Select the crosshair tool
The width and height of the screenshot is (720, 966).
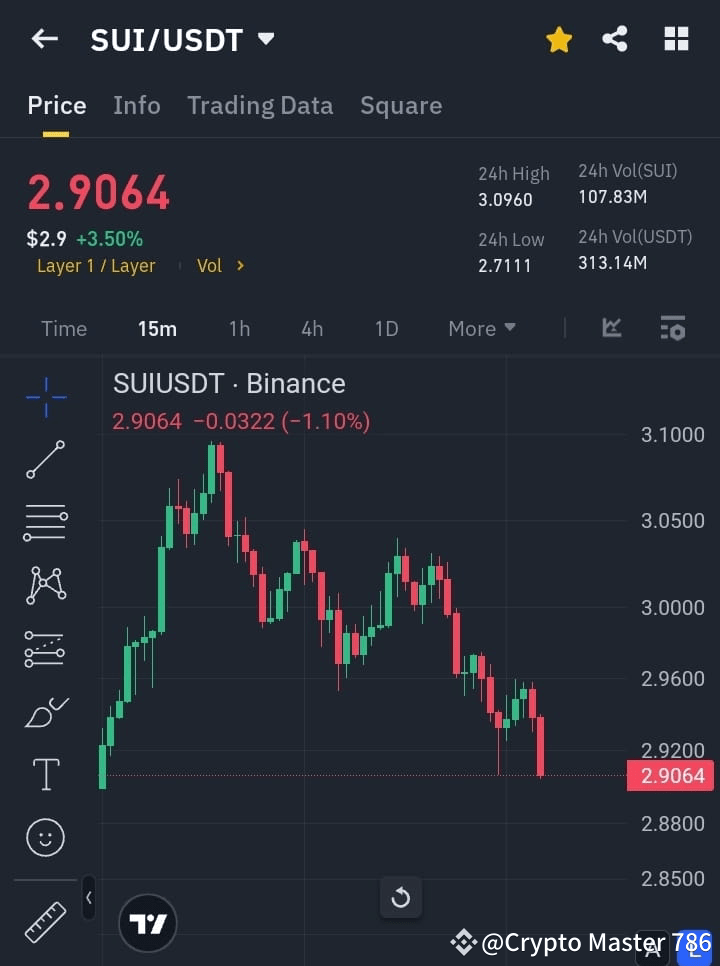45,397
